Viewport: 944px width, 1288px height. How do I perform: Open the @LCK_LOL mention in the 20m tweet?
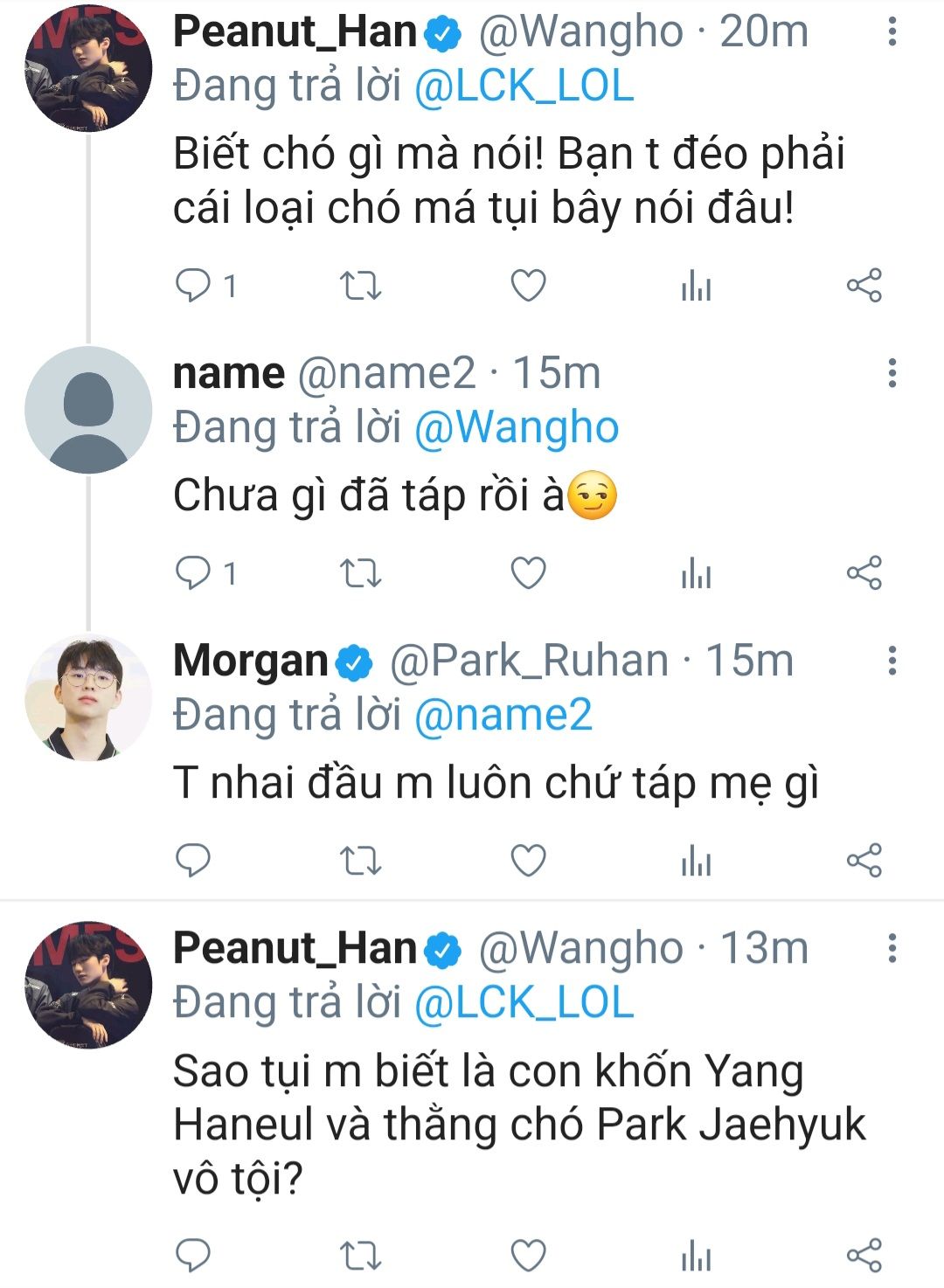(x=524, y=87)
